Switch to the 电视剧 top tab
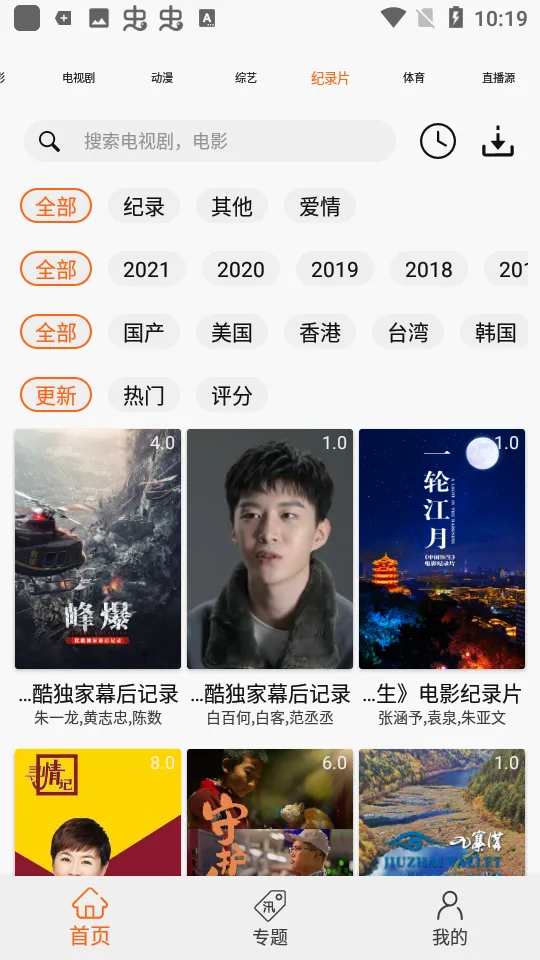Viewport: 540px width, 960px height. click(x=78, y=78)
